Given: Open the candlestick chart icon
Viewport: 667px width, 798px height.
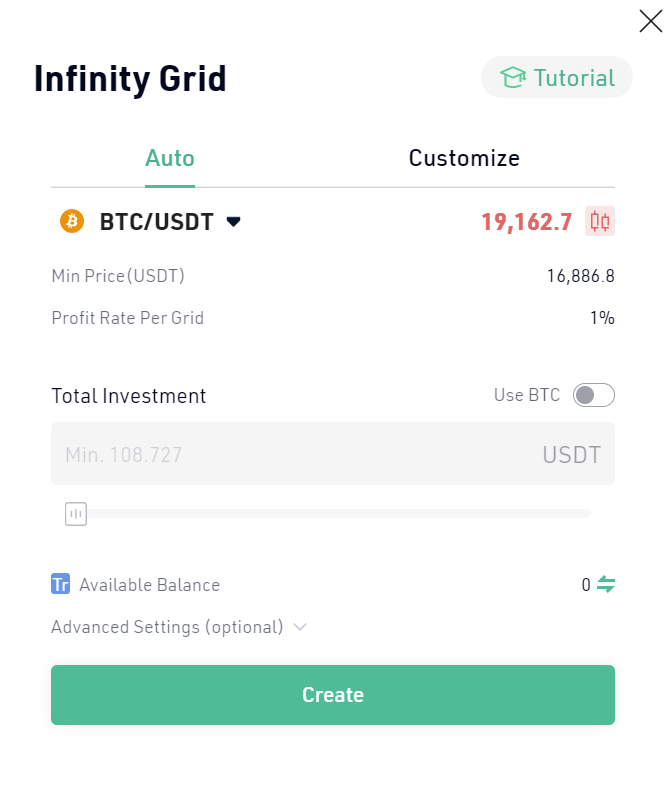Looking at the screenshot, I should click(600, 221).
